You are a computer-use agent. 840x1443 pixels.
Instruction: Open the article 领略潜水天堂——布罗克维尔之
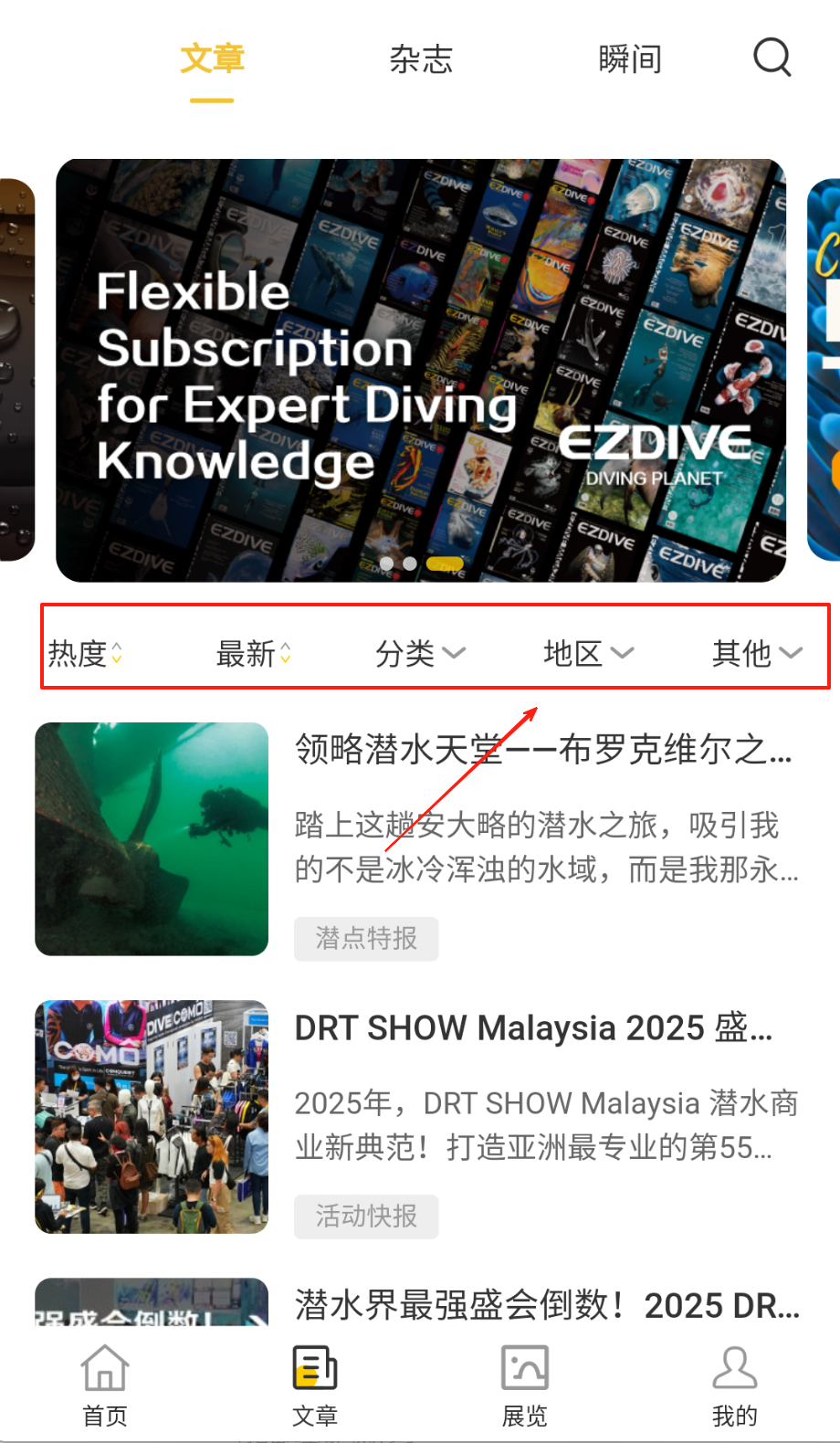542,750
